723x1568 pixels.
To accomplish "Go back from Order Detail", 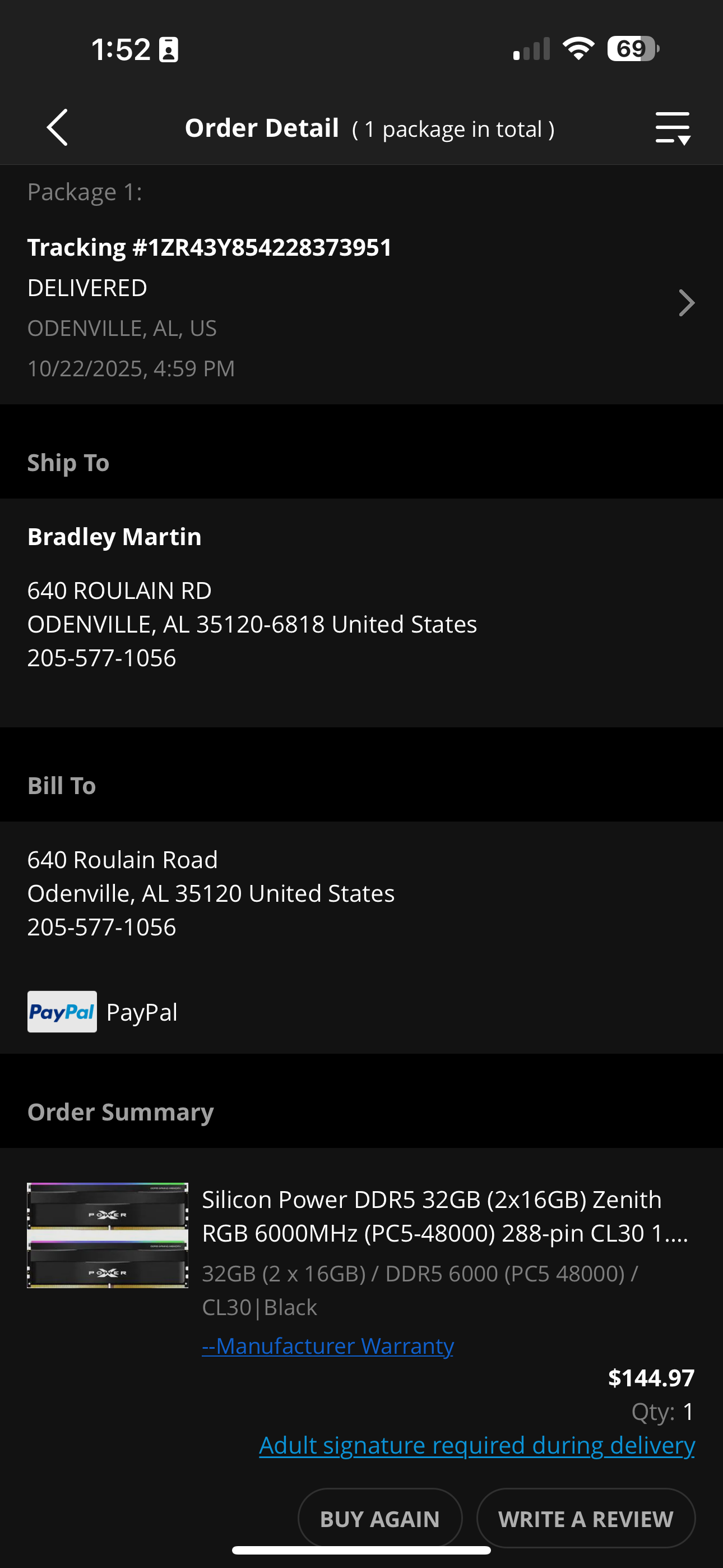I will point(57,128).
